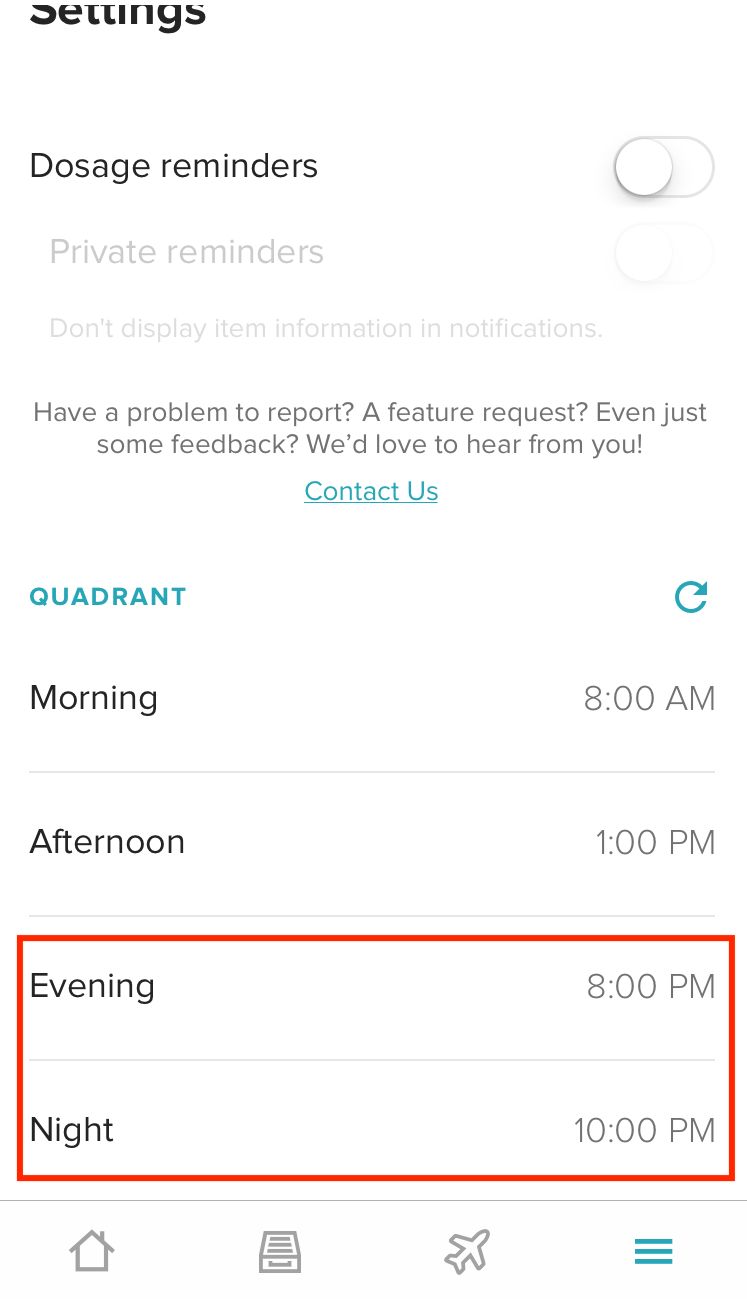The width and height of the screenshot is (747, 1299).
Task: Edit the Afternoon 1:00 PM time
Action: click(x=372, y=843)
